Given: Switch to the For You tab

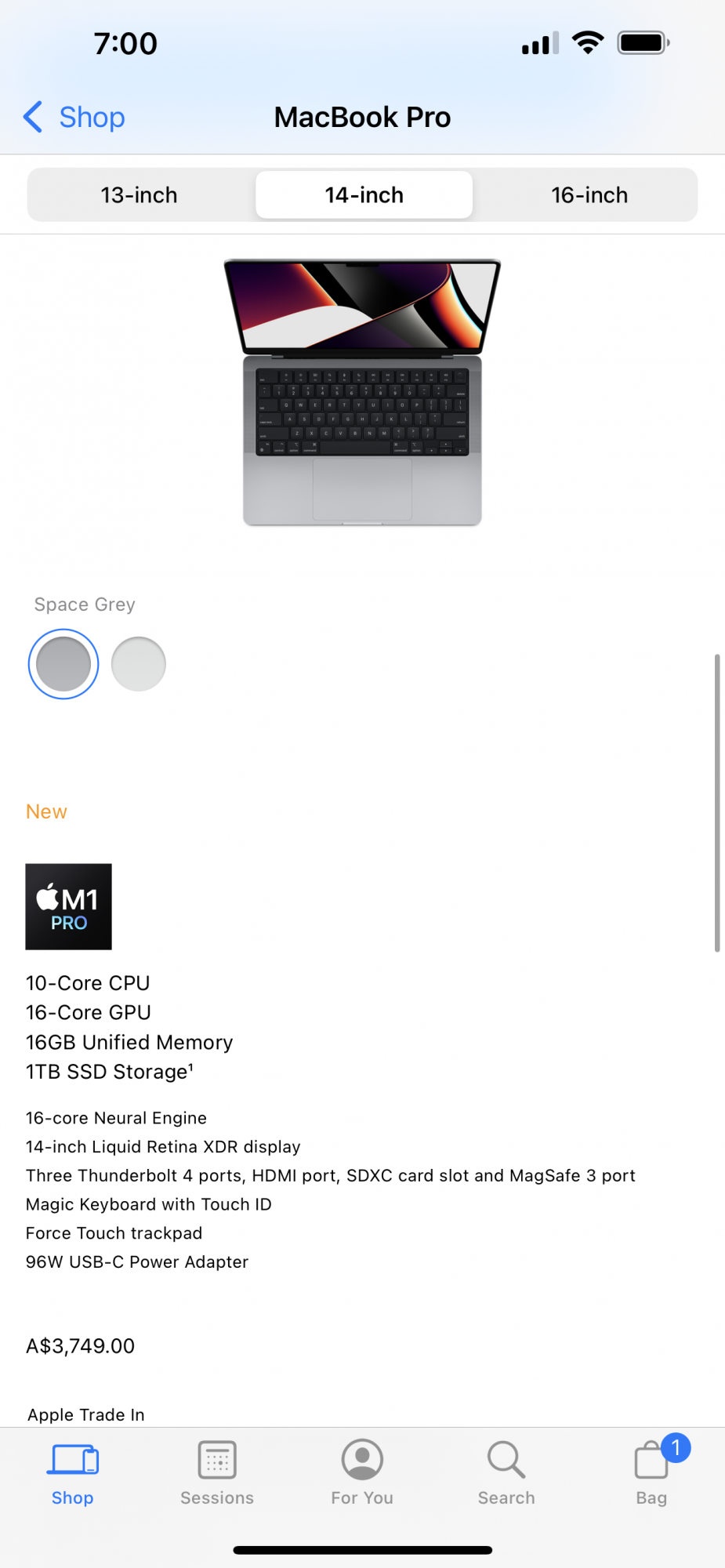Looking at the screenshot, I should [362, 1474].
